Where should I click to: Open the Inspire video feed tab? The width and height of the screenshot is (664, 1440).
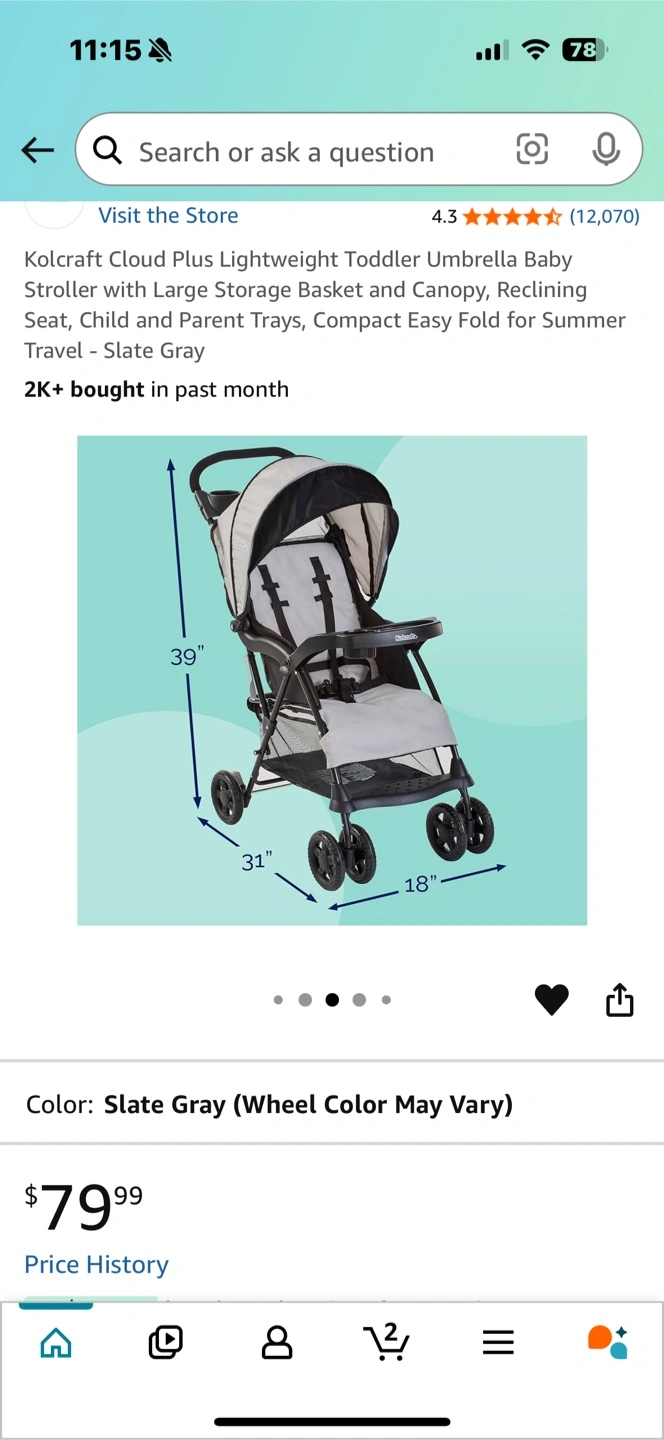166,1342
